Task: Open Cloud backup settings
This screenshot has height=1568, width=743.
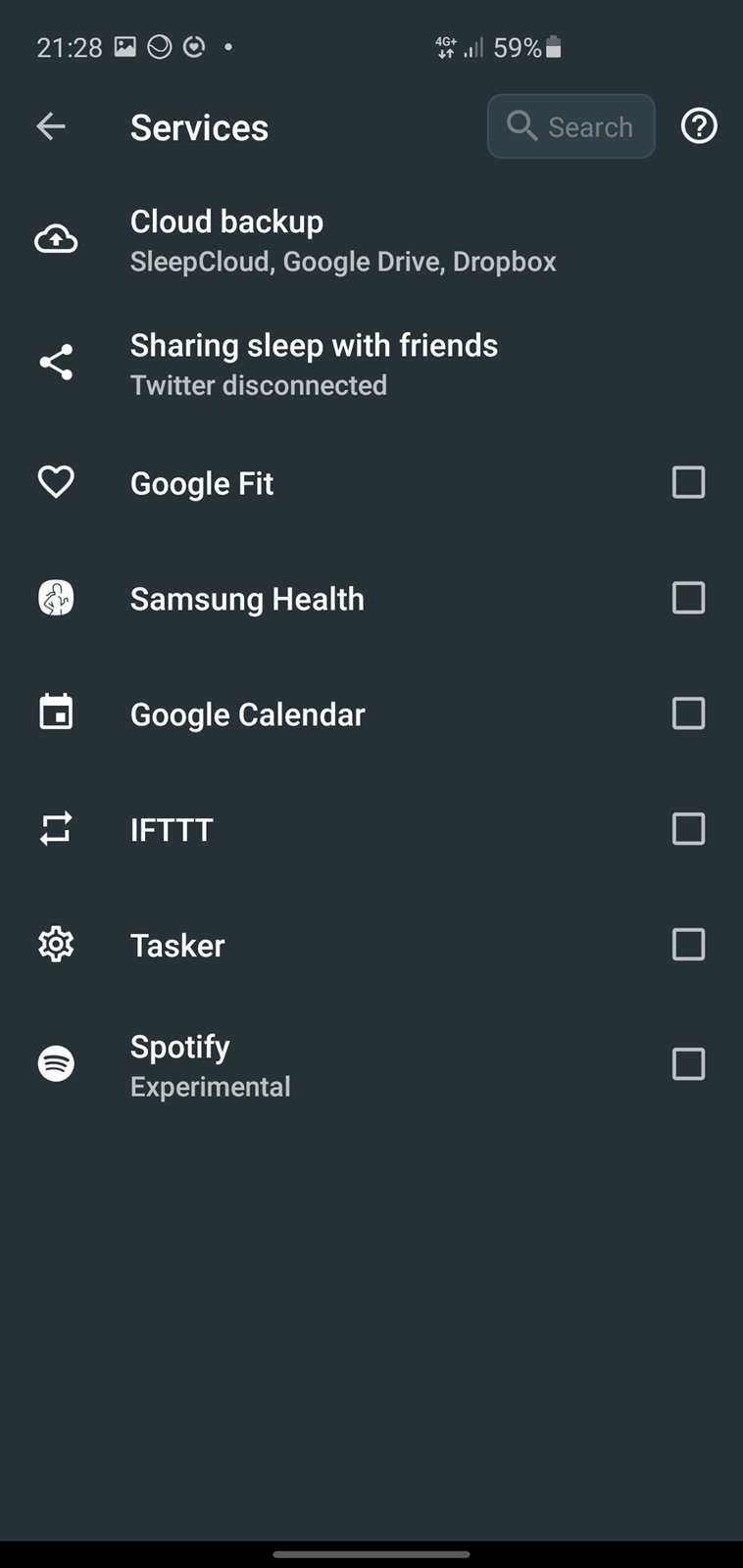Action: click(371, 240)
